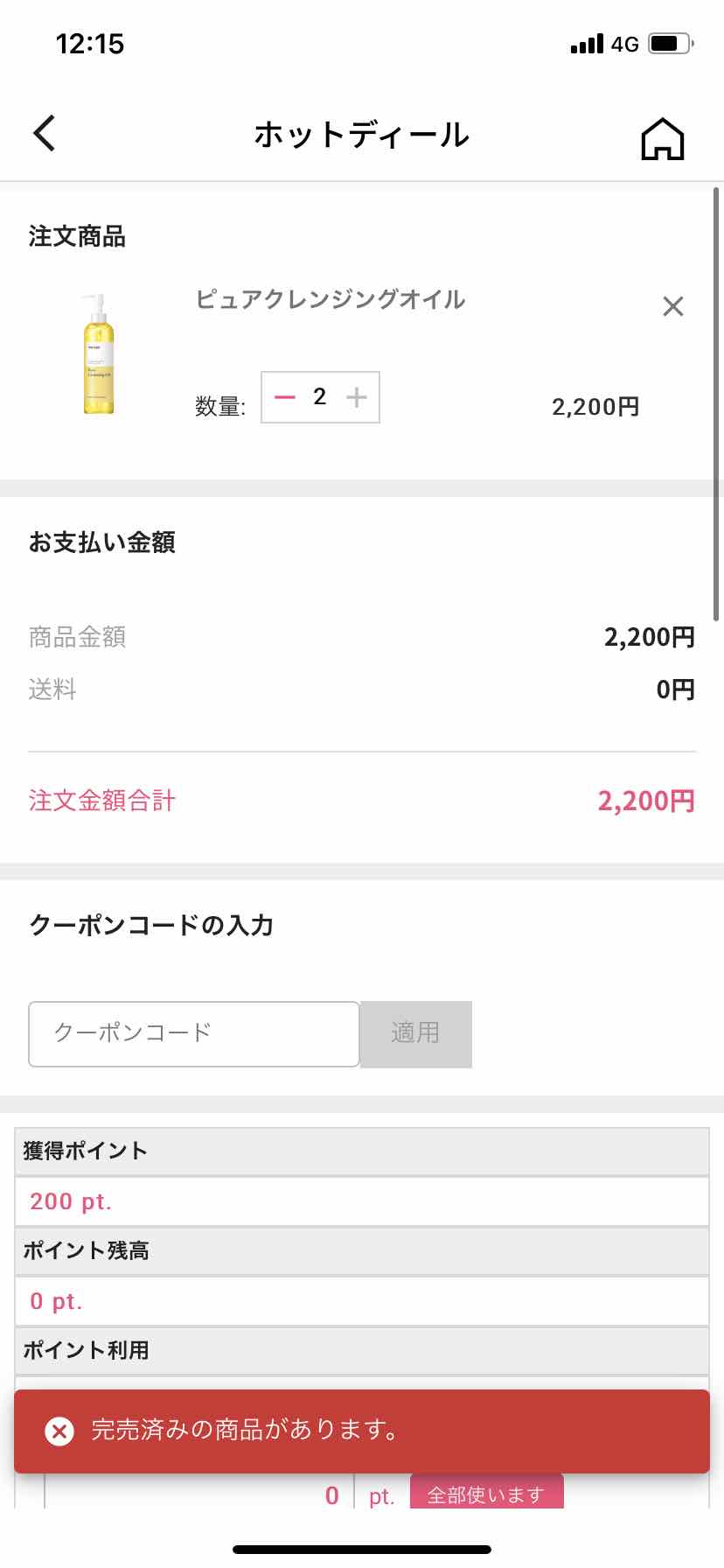Increase quantity with the plus button
The width and height of the screenshot is (724, 1568).
(356, 397)
